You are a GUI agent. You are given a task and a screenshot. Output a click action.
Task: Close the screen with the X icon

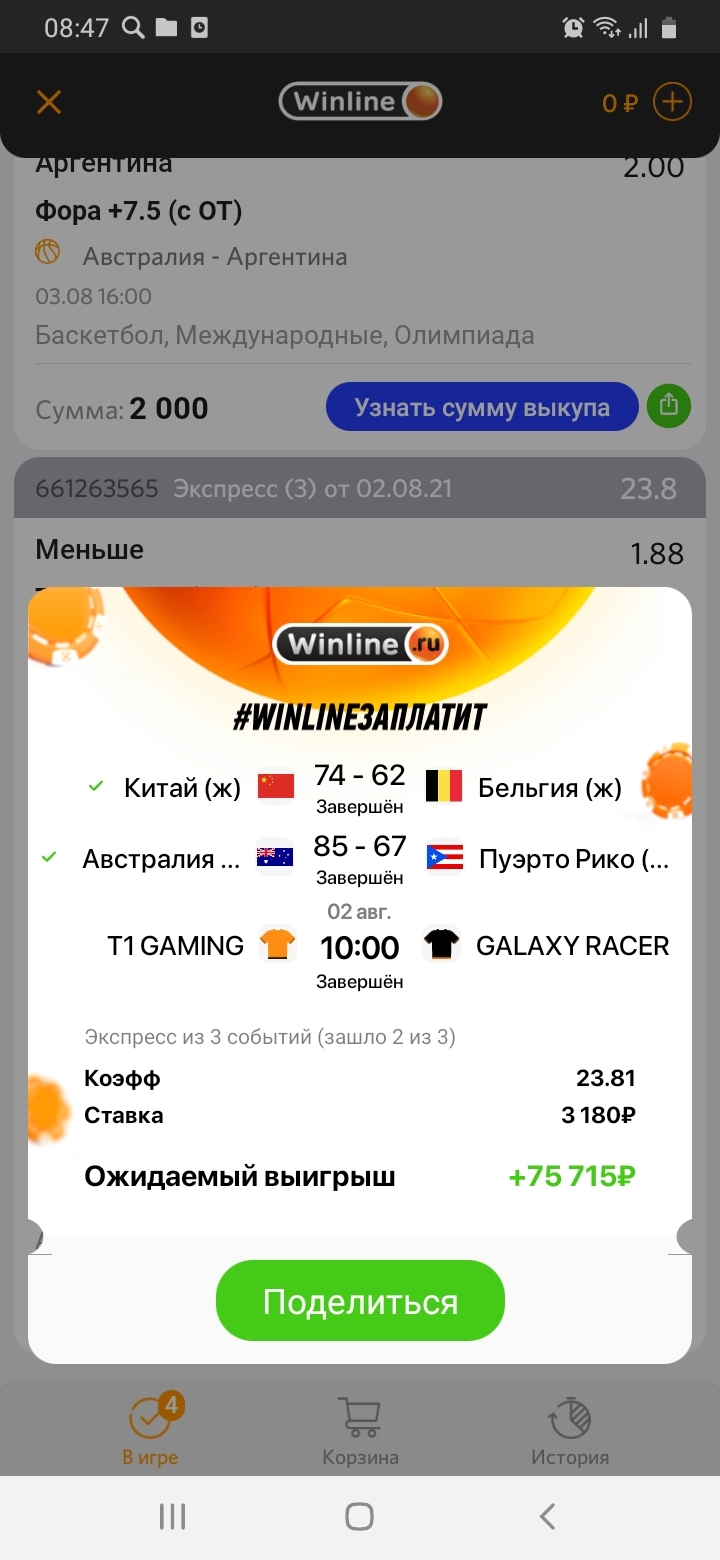[x=49, y=102]
